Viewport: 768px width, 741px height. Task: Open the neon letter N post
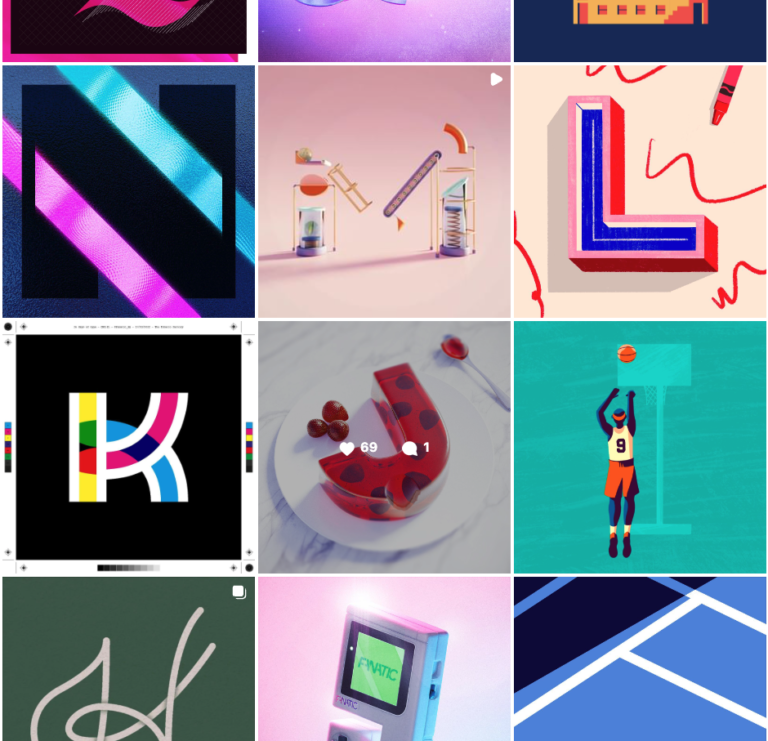pos(128,191)
